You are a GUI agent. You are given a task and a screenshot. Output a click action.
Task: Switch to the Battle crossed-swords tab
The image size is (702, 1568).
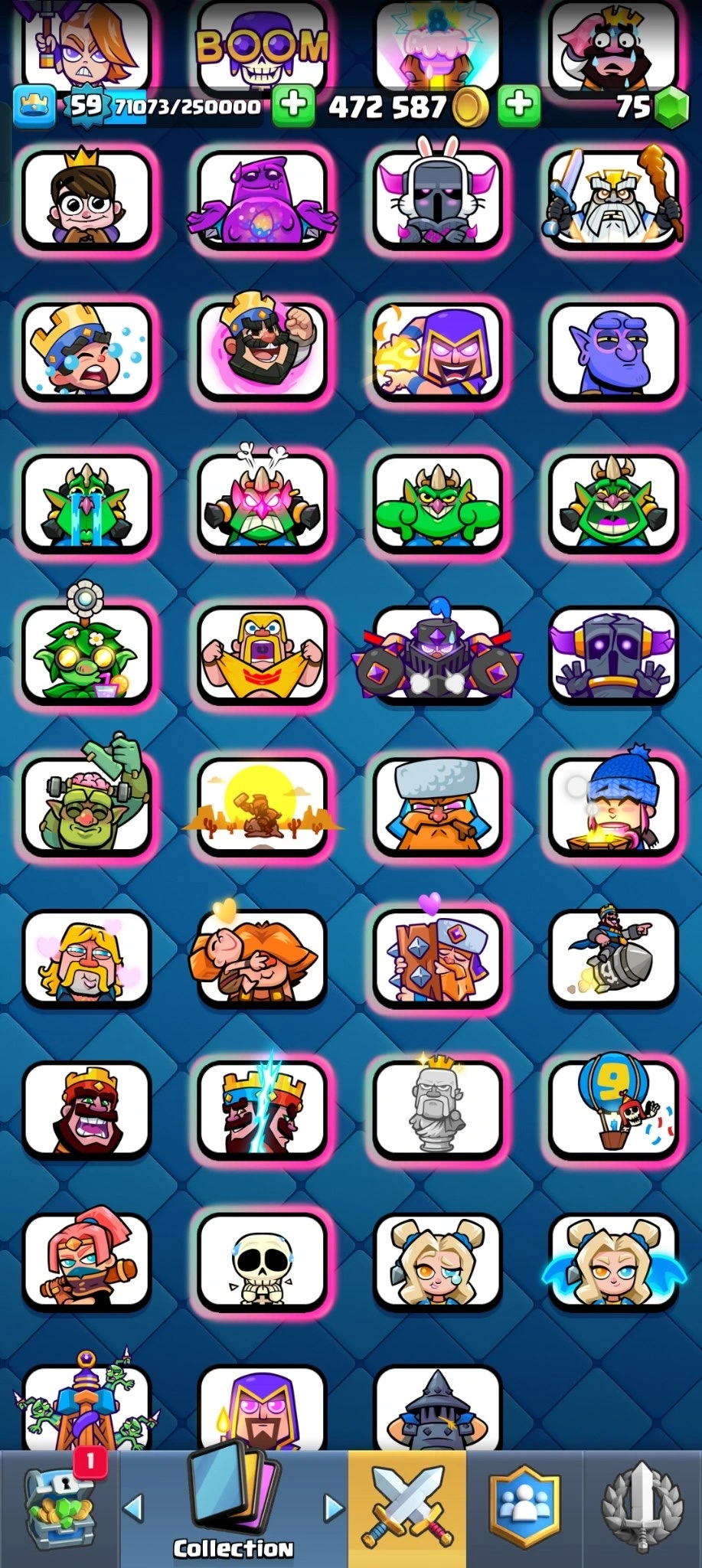tap(407, 1506)
